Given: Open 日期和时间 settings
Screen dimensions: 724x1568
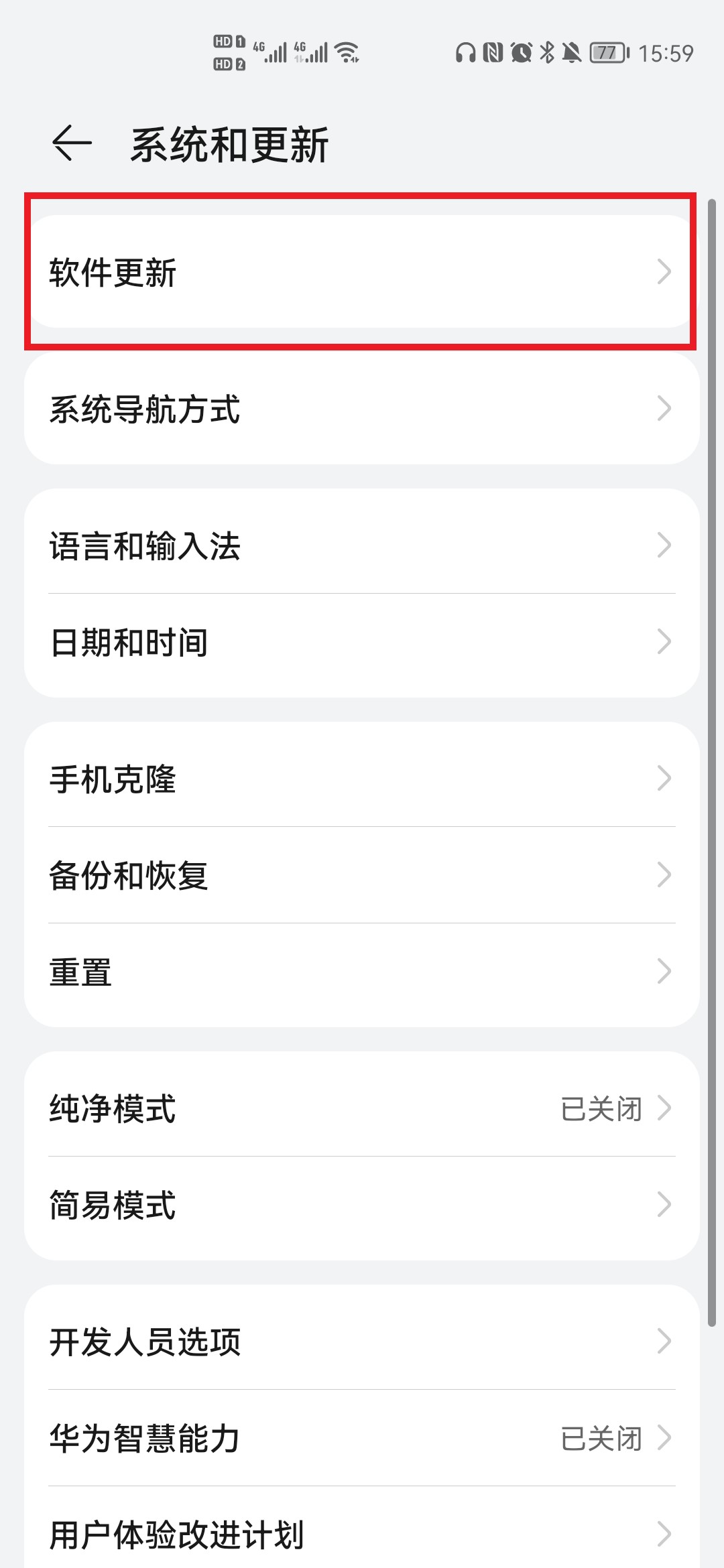Looking at the screenshot, I should click(x=362, y=642).
